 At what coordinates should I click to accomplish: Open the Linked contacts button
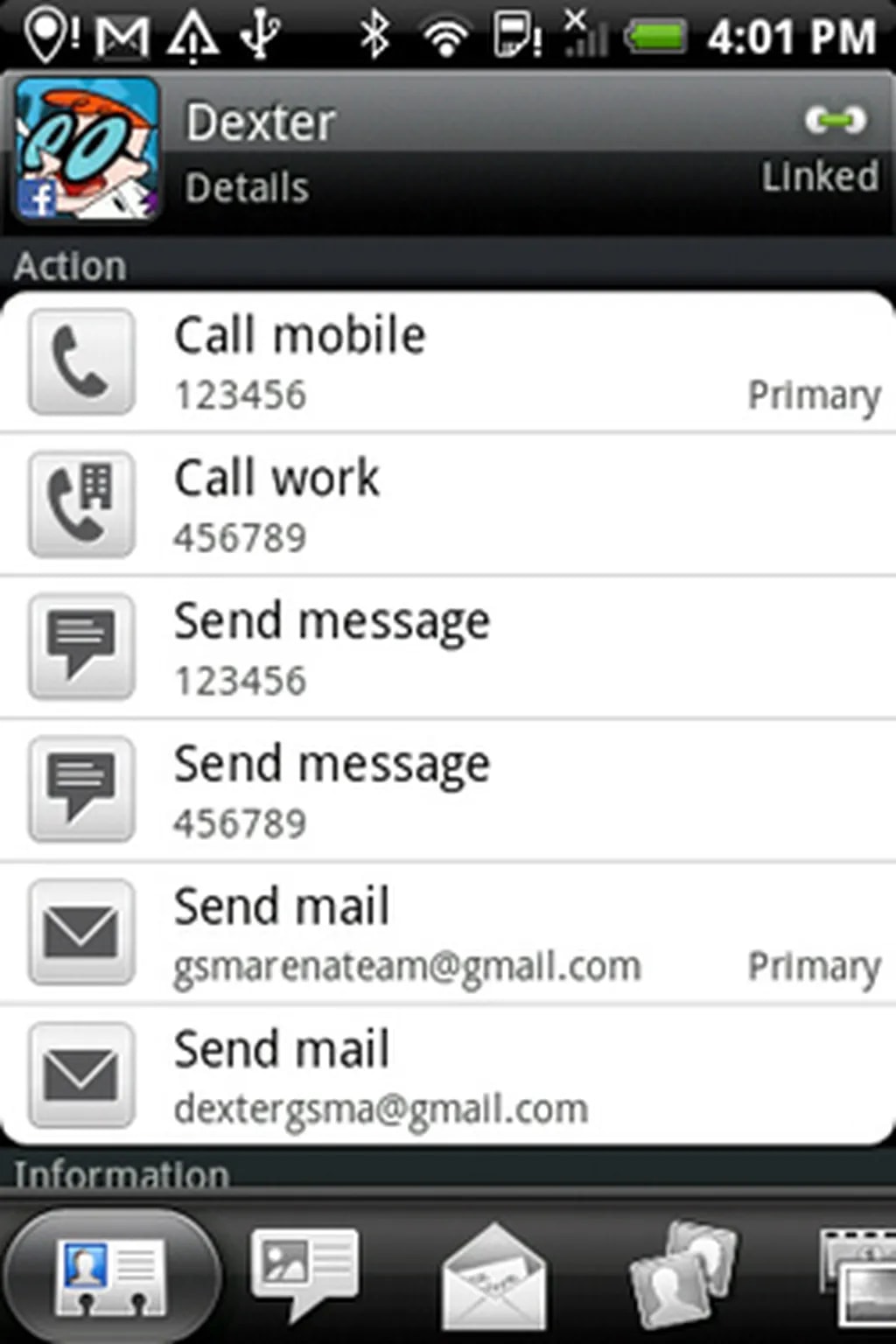tap(824, 149)
